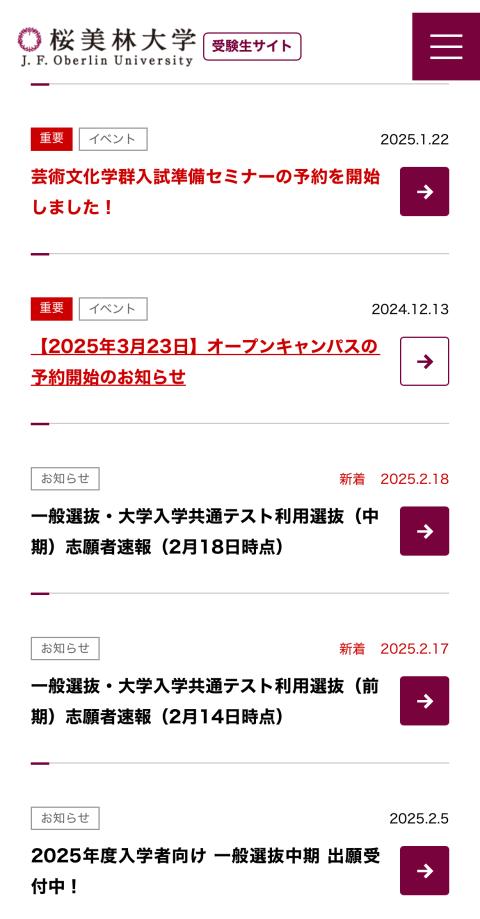The height and width of the screenshot is (919, 480).
Task: Tap arrow for 志願者速報 2月14日時点
Action: click(424, 701)
